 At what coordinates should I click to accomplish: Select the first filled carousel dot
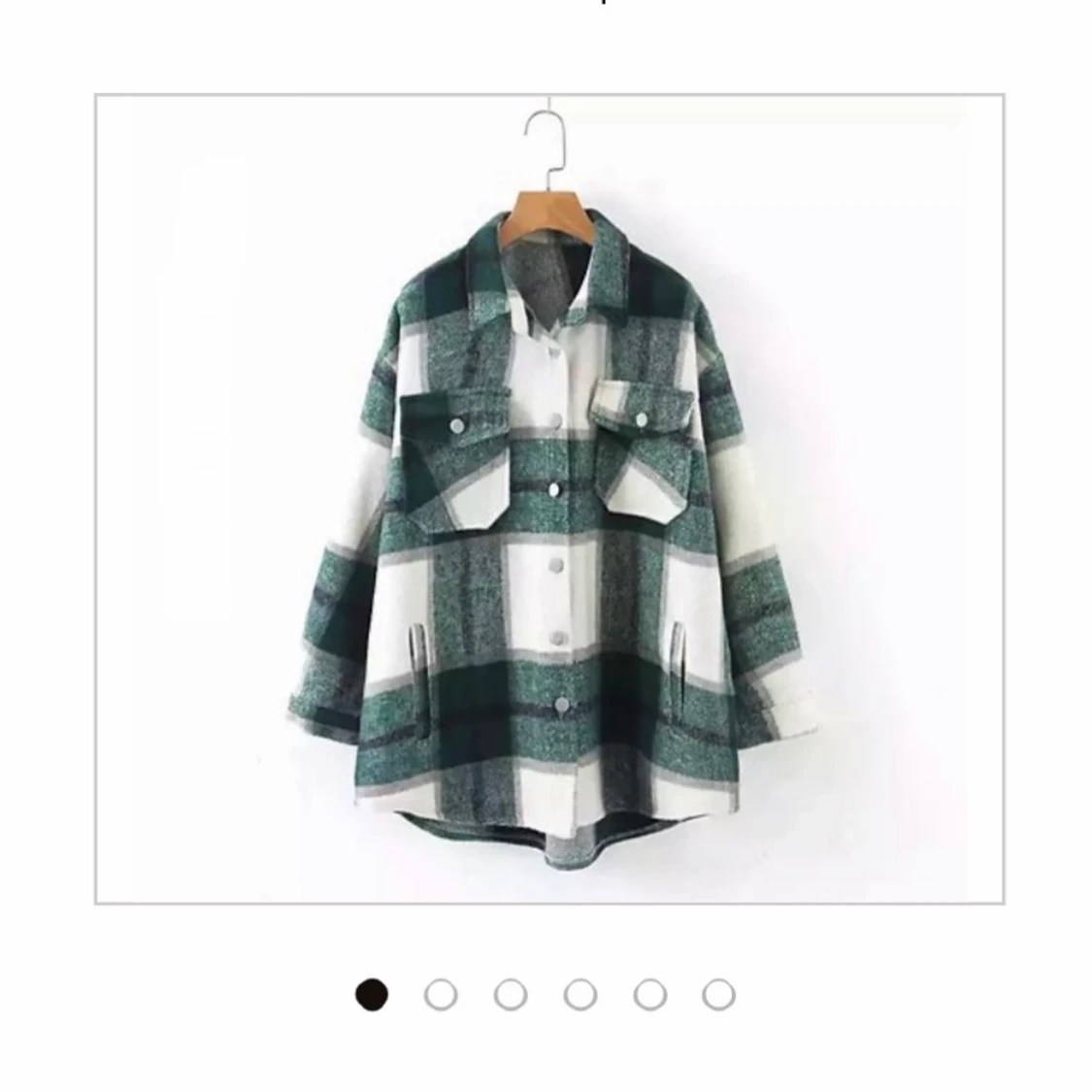[x=372, y=994]
